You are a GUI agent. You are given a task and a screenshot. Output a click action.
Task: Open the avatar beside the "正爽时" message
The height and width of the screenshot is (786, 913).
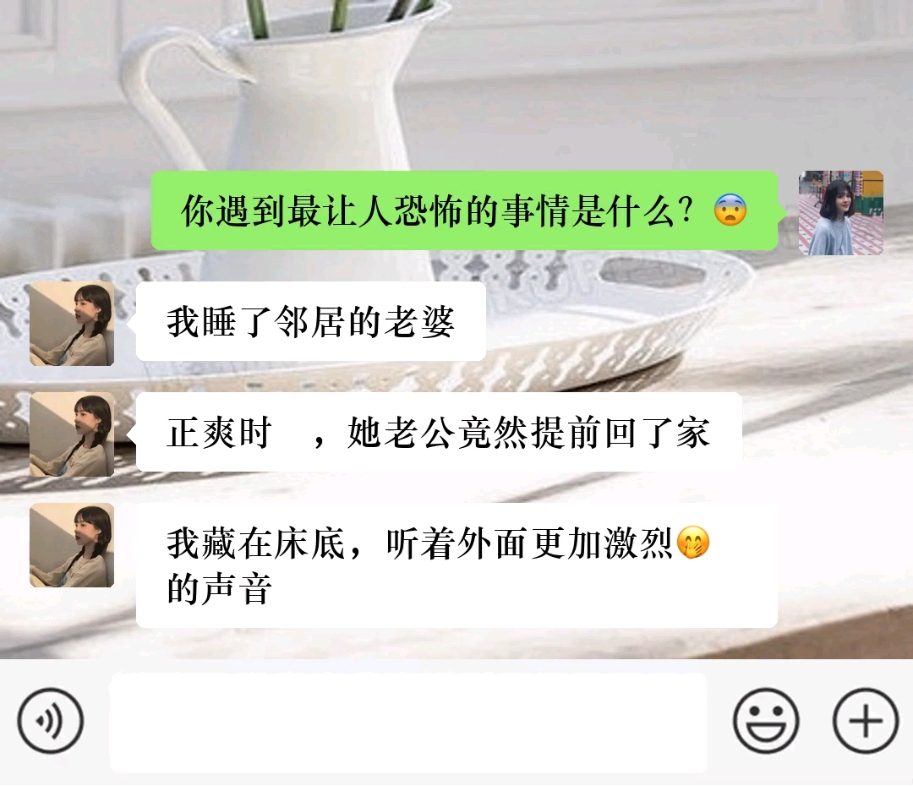tap(72, 434)
